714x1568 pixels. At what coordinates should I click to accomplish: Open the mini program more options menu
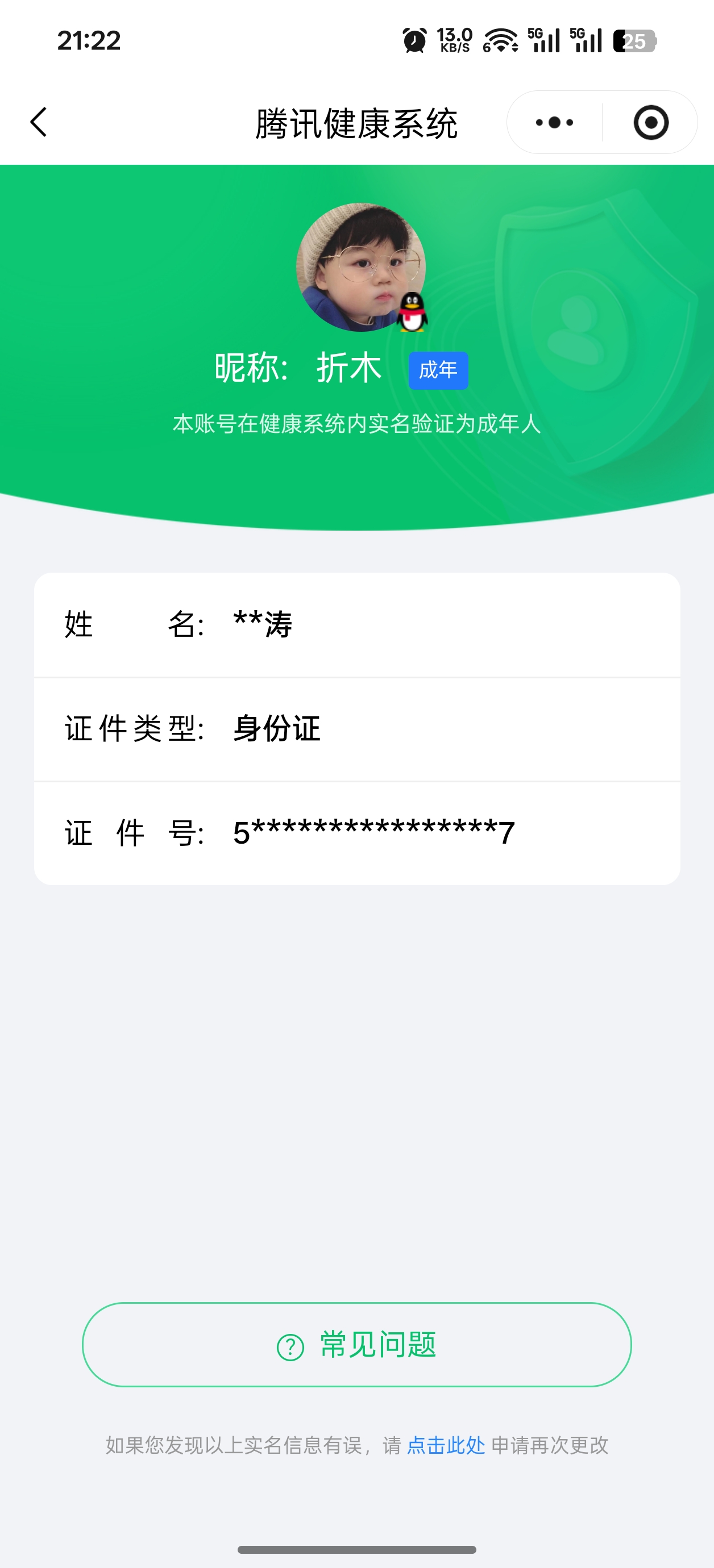[x=554, y=122]
